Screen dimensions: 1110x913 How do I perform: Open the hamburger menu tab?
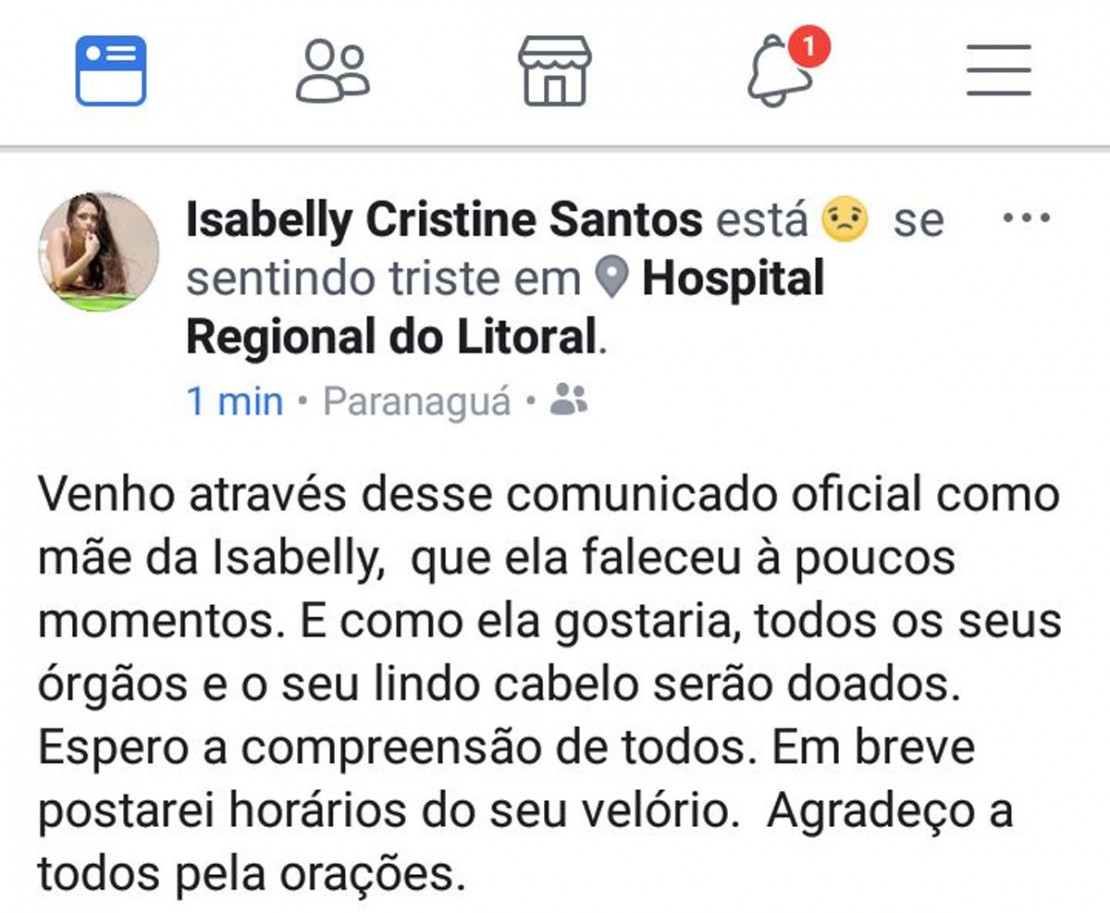coord(998,71)
